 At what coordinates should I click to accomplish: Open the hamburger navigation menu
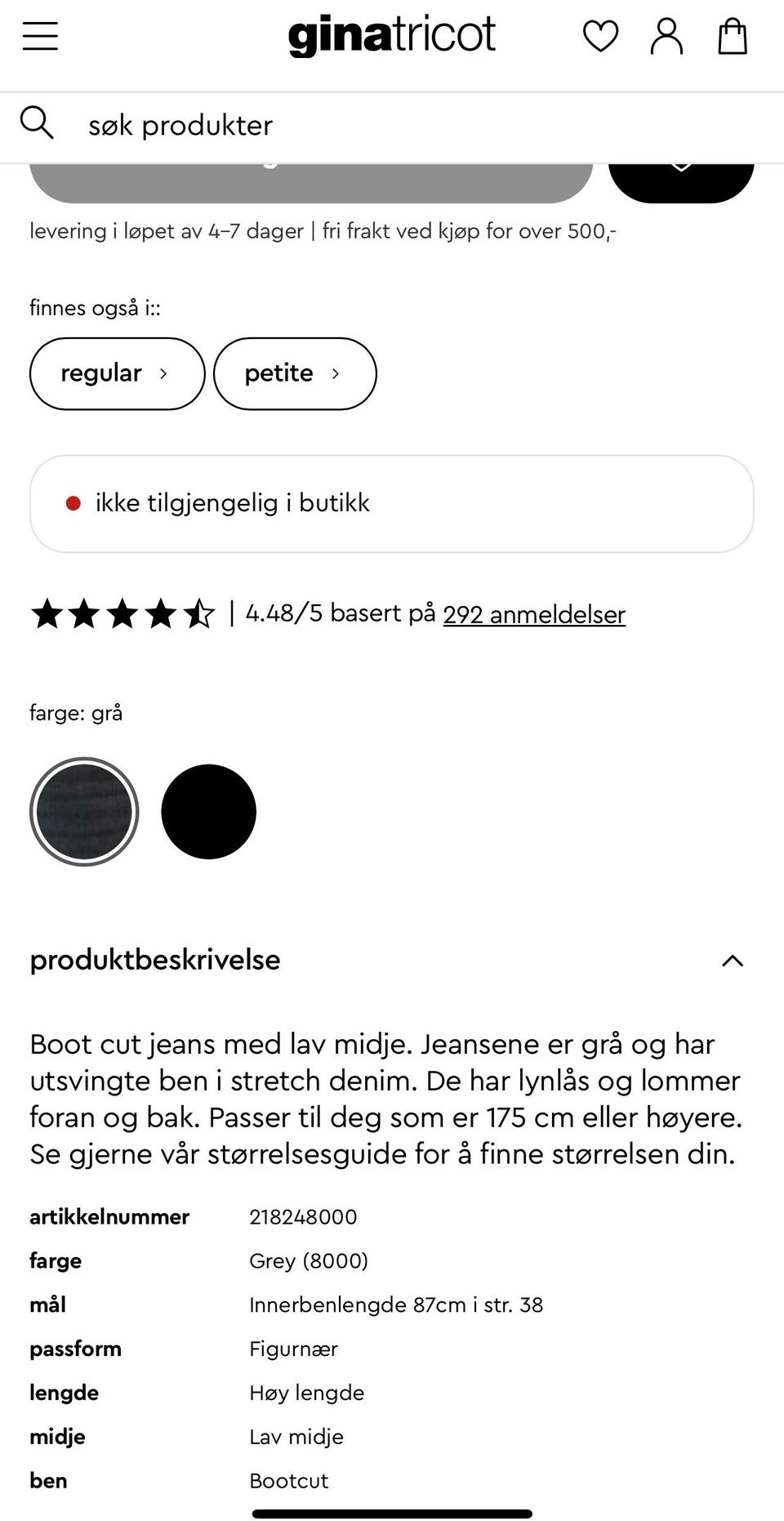[39, 37]
